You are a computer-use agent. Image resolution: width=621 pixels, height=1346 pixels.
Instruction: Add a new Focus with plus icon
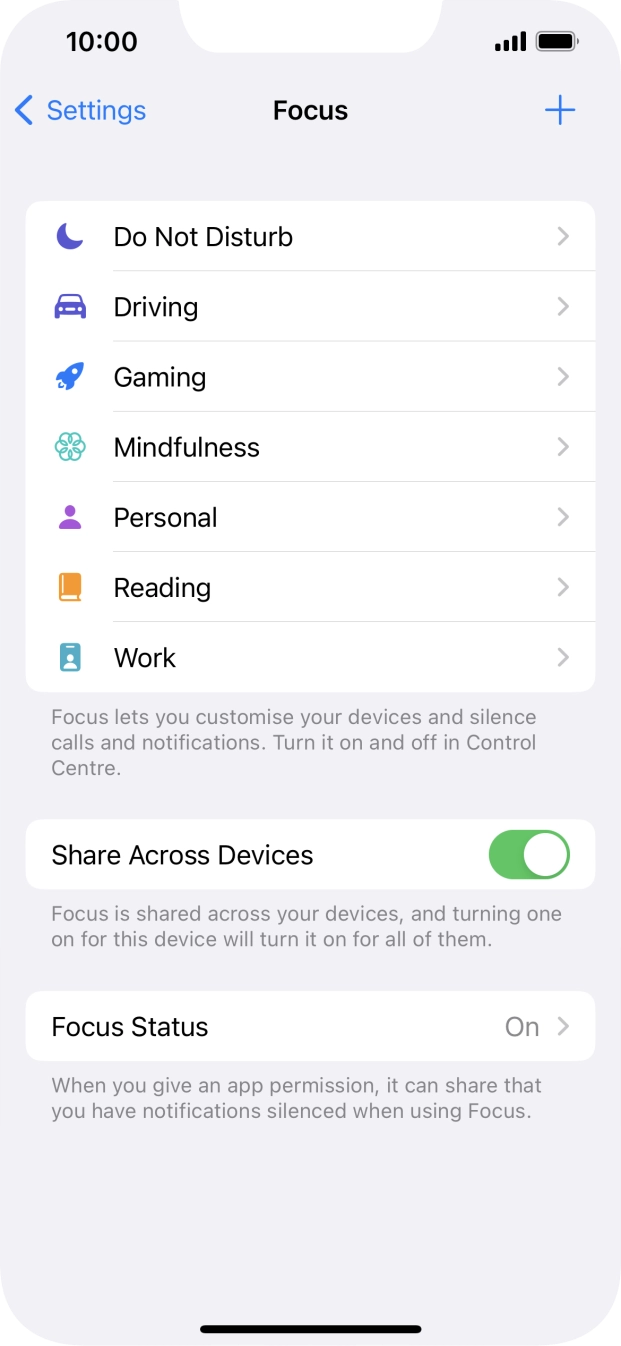coord(560,110)
